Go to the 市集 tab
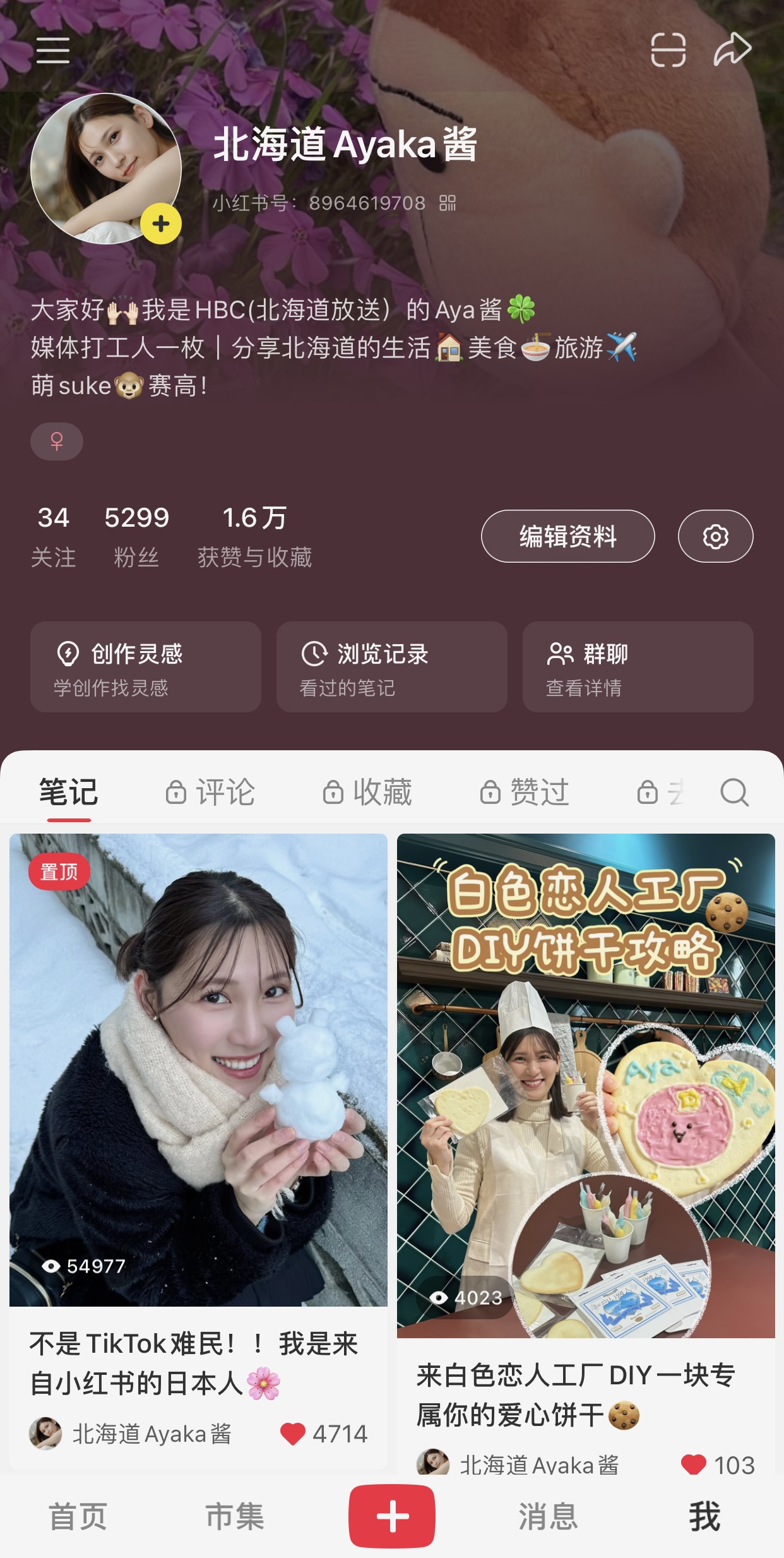This screenshot has height=1558, width=784. pyautogui.click(x=235, y=1516)
